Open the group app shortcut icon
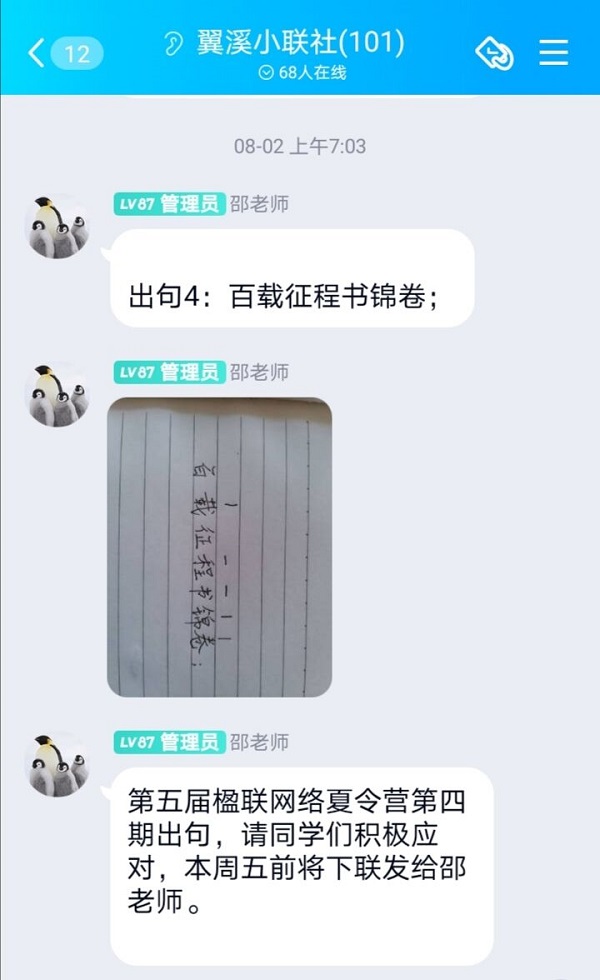Viewport: 600px width, 980px height. point(494,53)
